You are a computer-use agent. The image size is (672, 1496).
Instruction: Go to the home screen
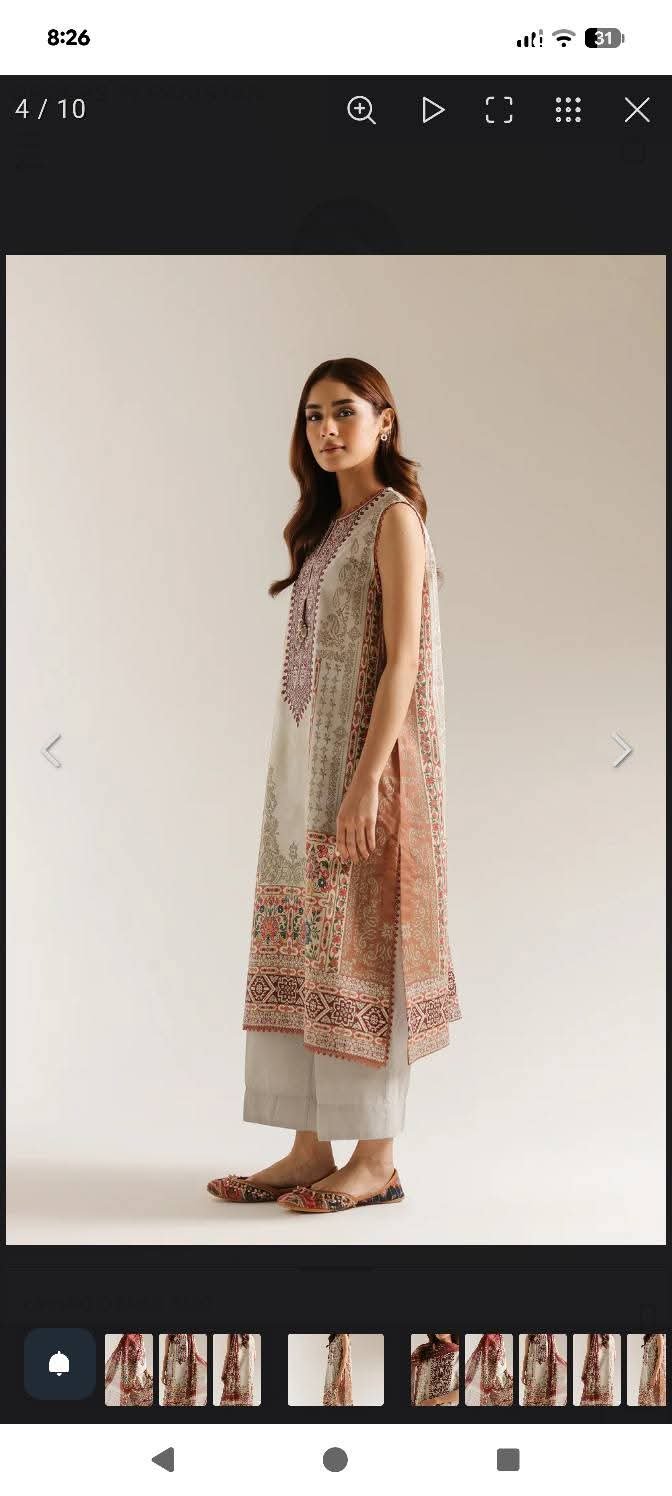[x=335, y=1460]
